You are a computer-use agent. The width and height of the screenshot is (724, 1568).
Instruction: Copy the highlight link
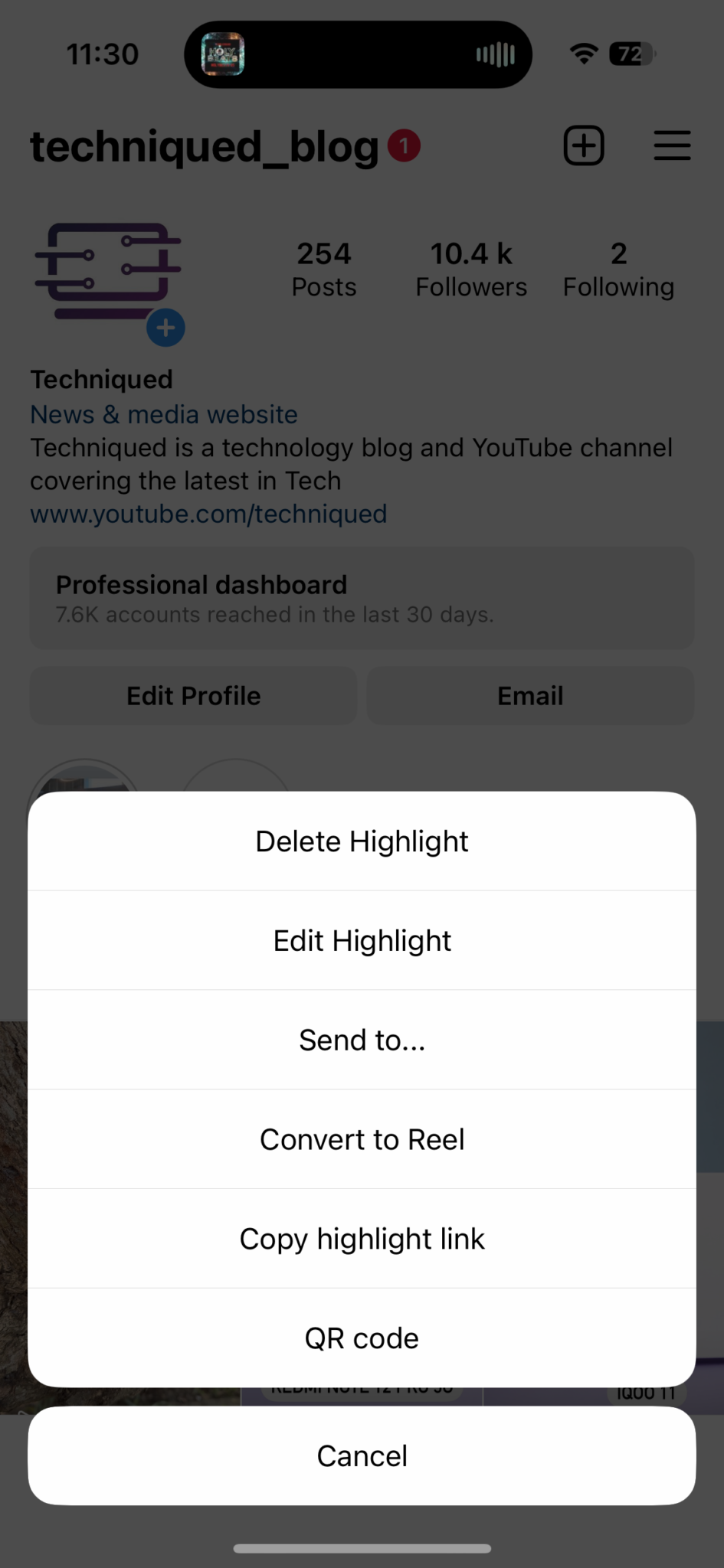coord(362,1239)
